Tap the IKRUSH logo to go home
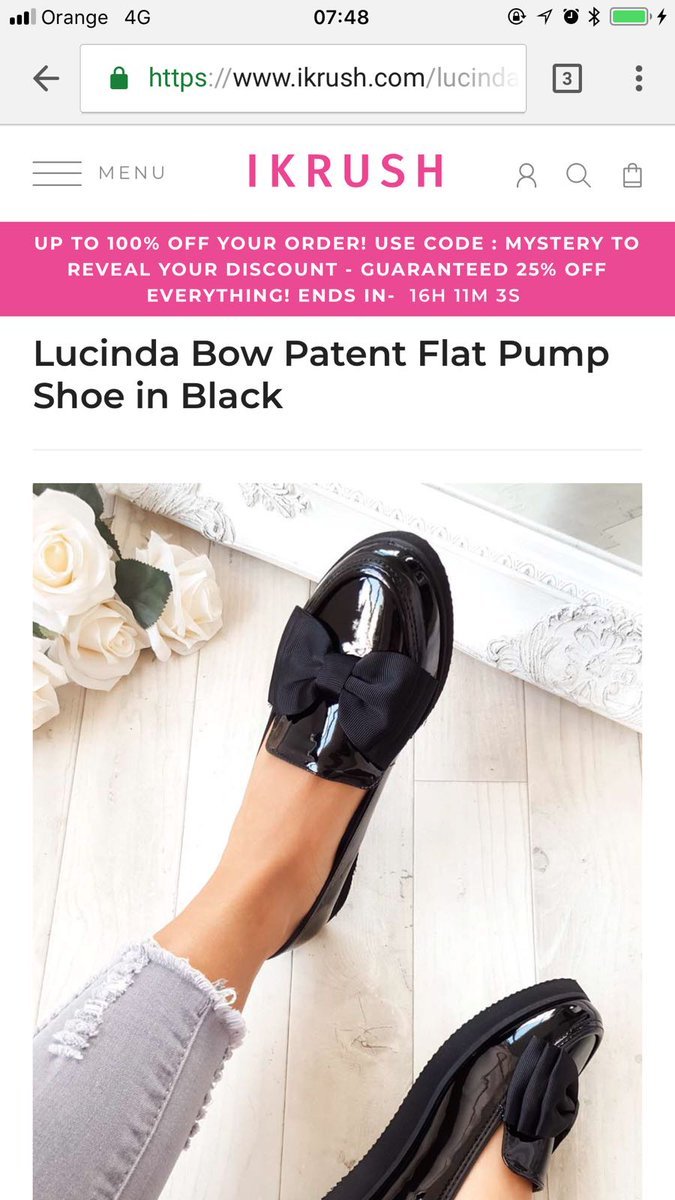 tap(346, 172)
